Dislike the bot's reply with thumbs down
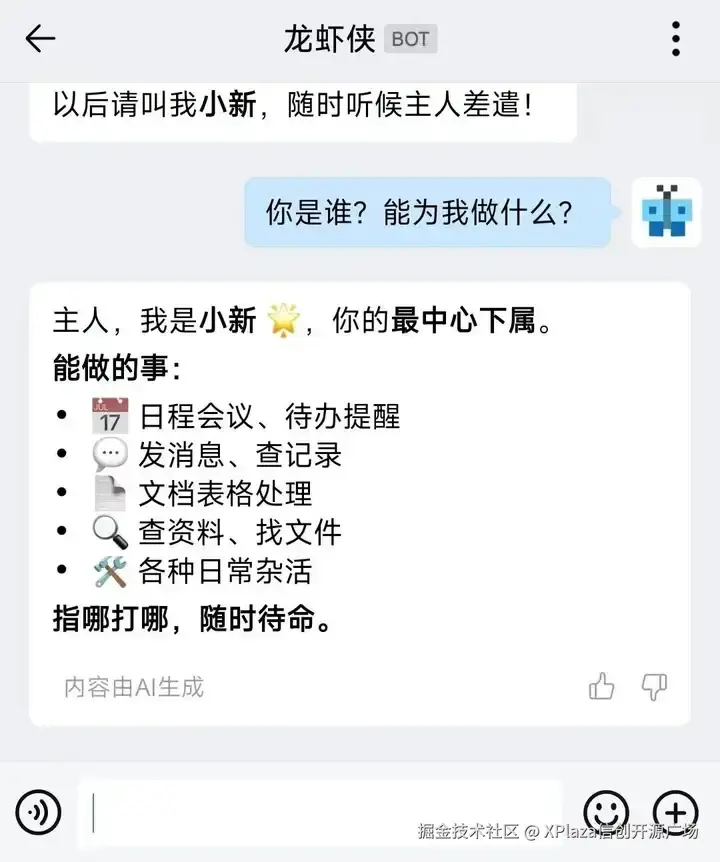Viewport: 720px width, 862px height. pyautogui.click(x=654, y=686)
